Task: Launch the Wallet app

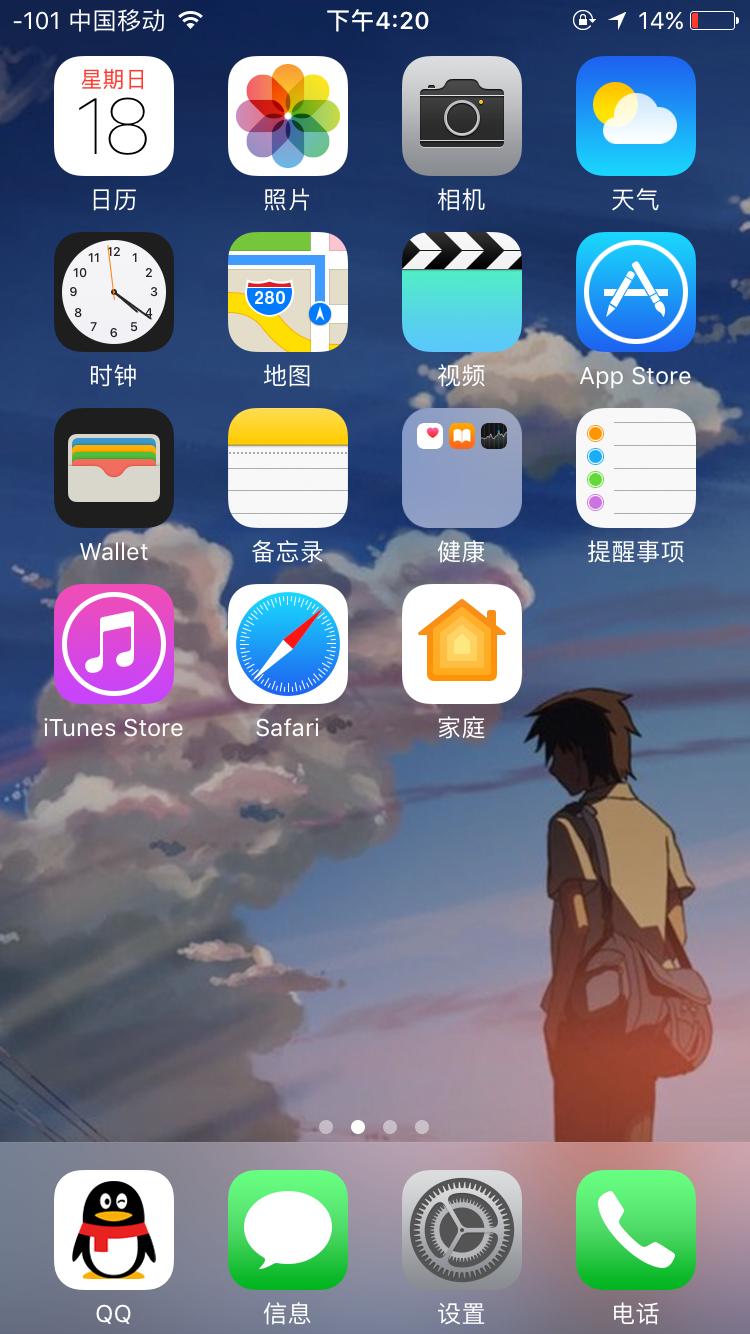Action: (x=113, y=468)
